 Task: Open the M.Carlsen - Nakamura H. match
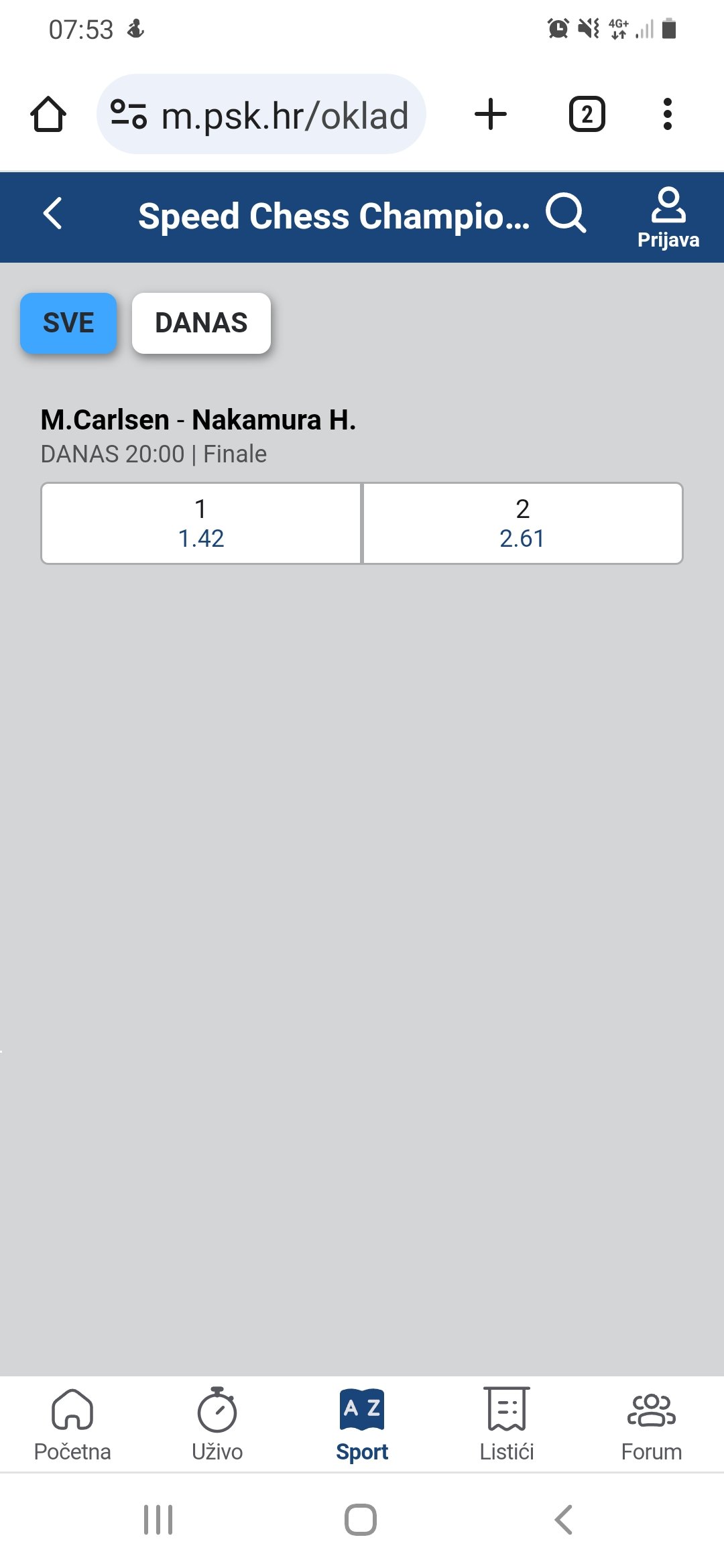tap(198, 420)
